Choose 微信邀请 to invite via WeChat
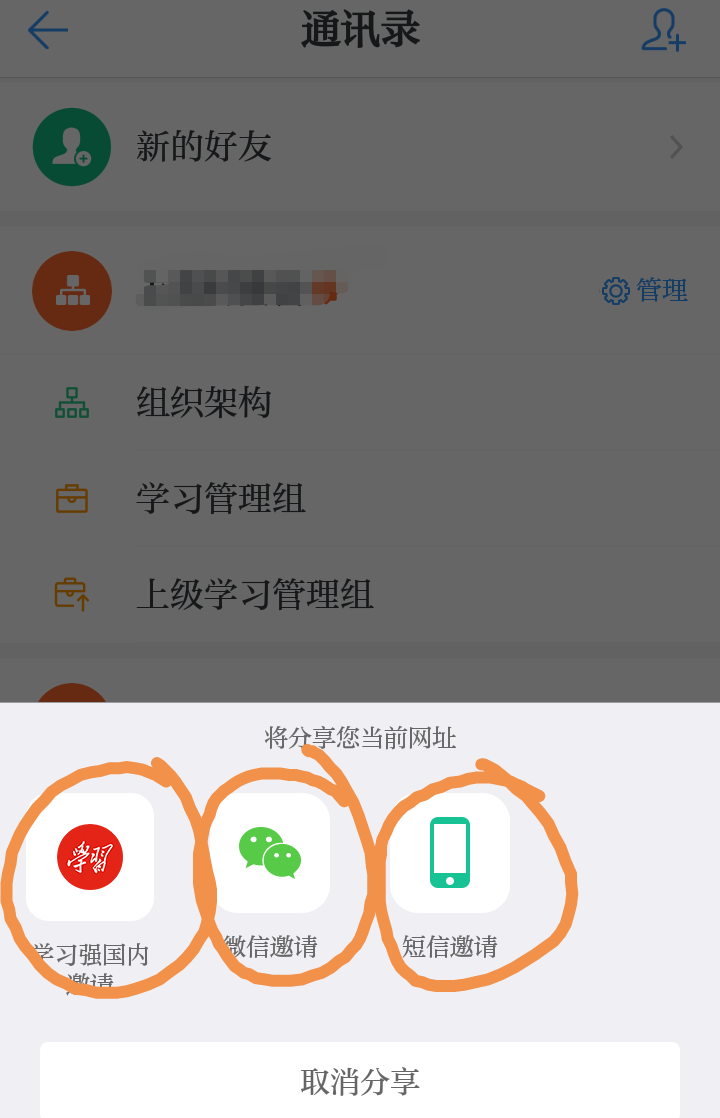Image resolution: width=720 pixels, height=1118 pixels. click(270, 853)
